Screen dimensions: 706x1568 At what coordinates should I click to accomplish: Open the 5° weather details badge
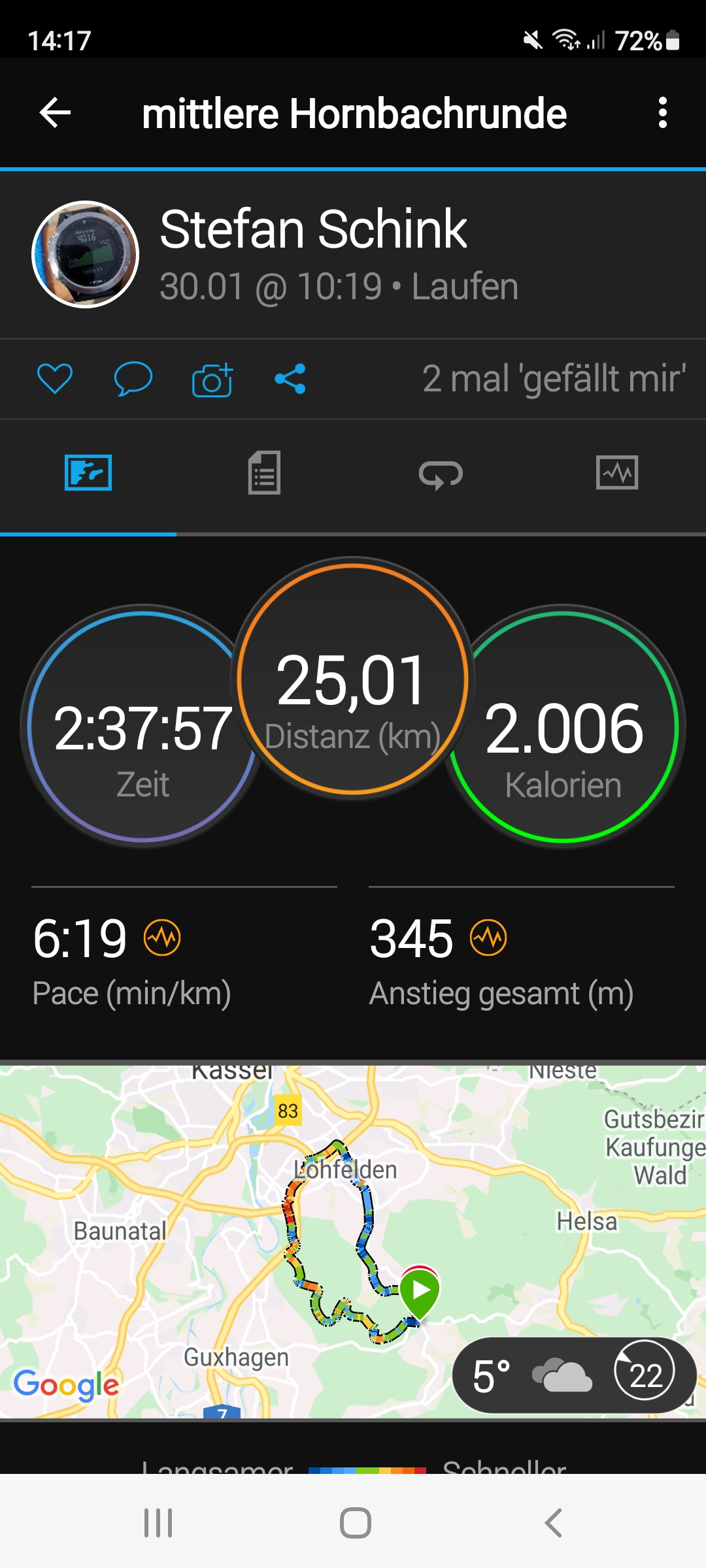[574, 1375]
